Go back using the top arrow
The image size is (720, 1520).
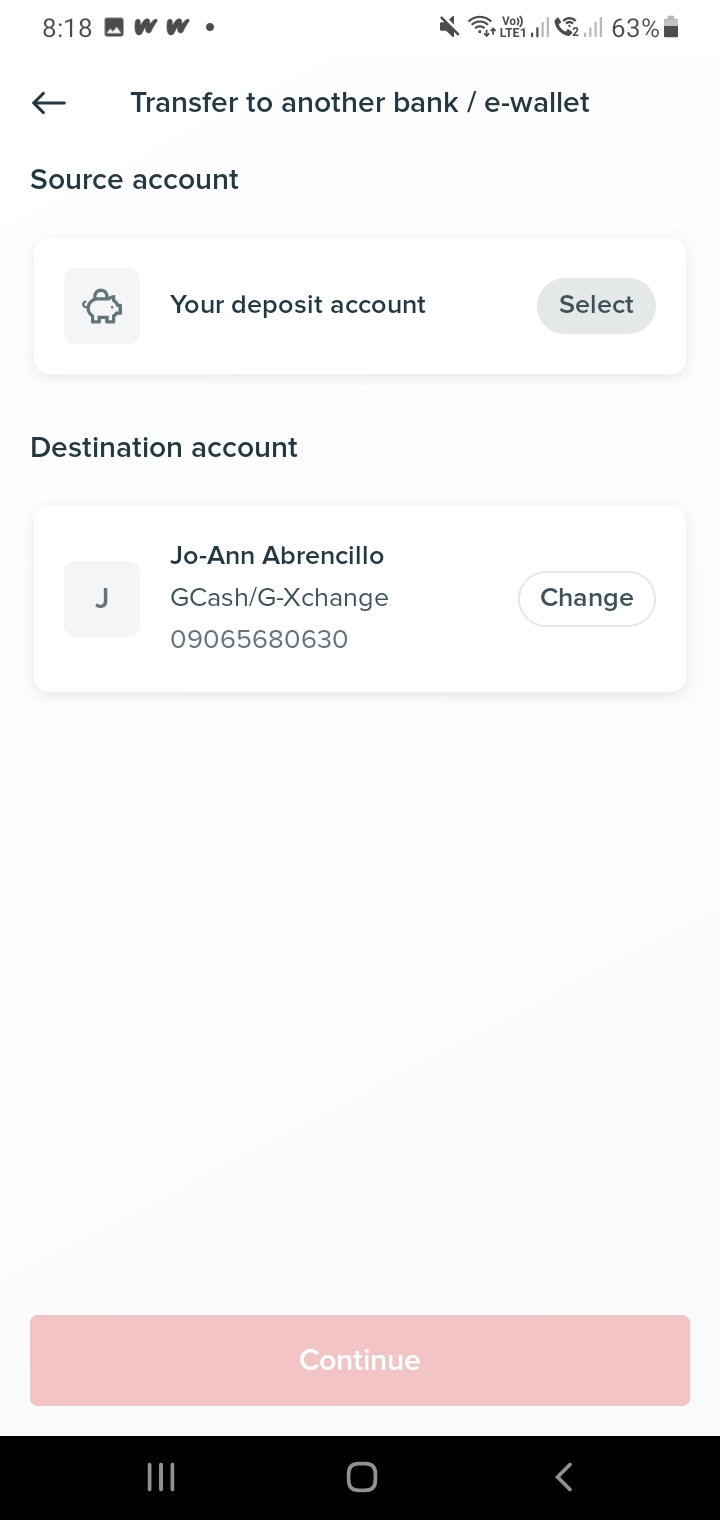tap(49, 103)
